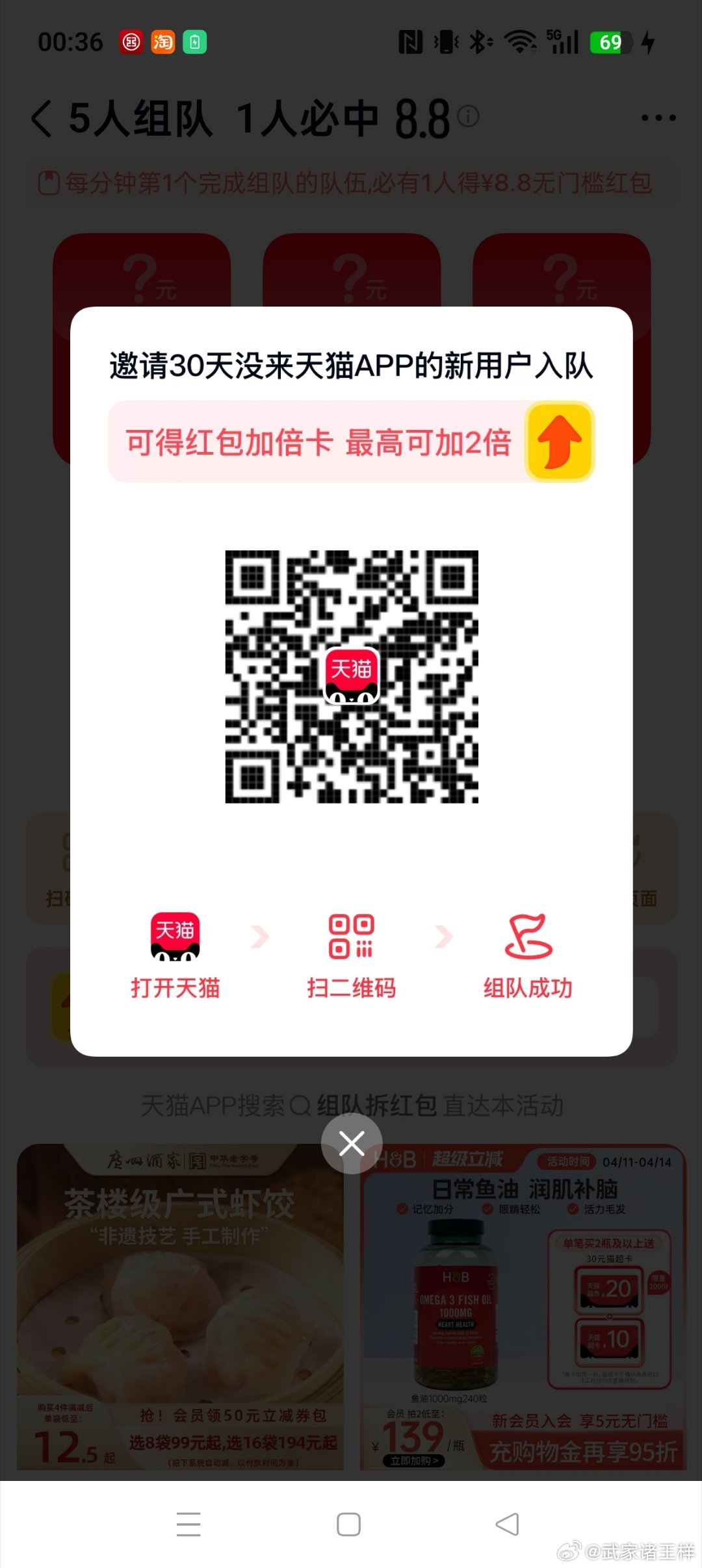Open the H&B 日常鱼油 product card
This screenshot has width=702, height=1568.
point(523,1306)
